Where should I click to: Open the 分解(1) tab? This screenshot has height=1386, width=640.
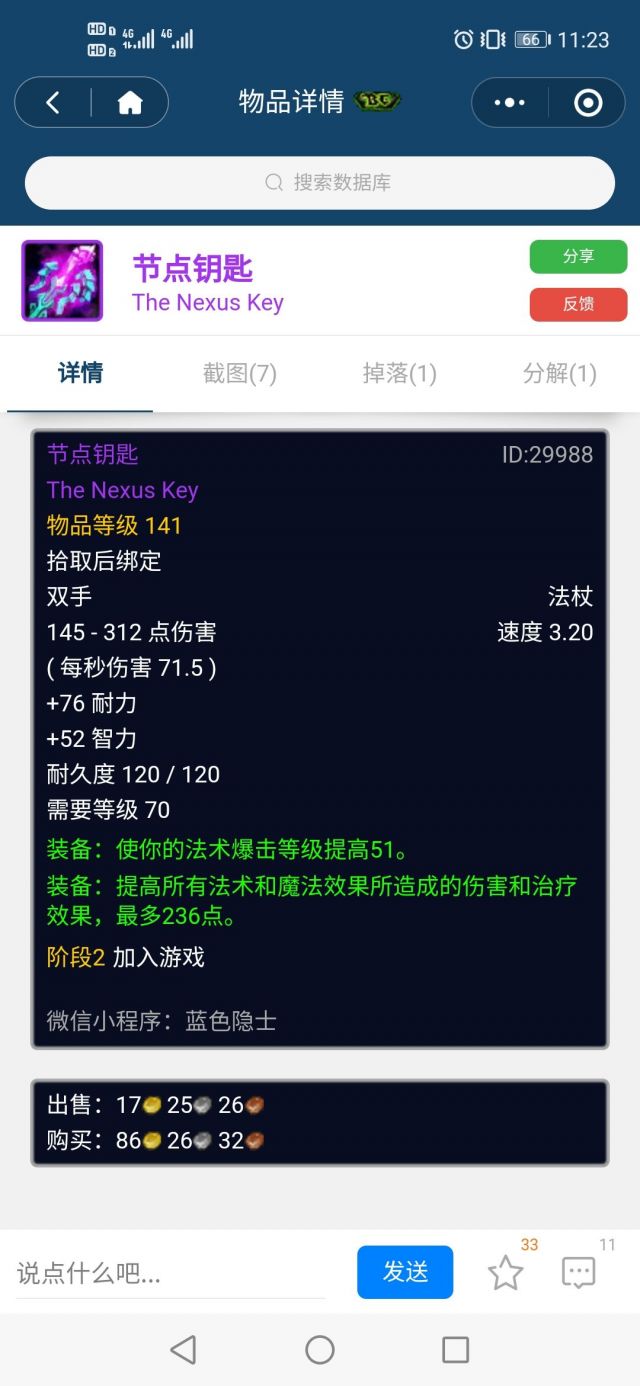pyautogui.click(x=559, y=373)
